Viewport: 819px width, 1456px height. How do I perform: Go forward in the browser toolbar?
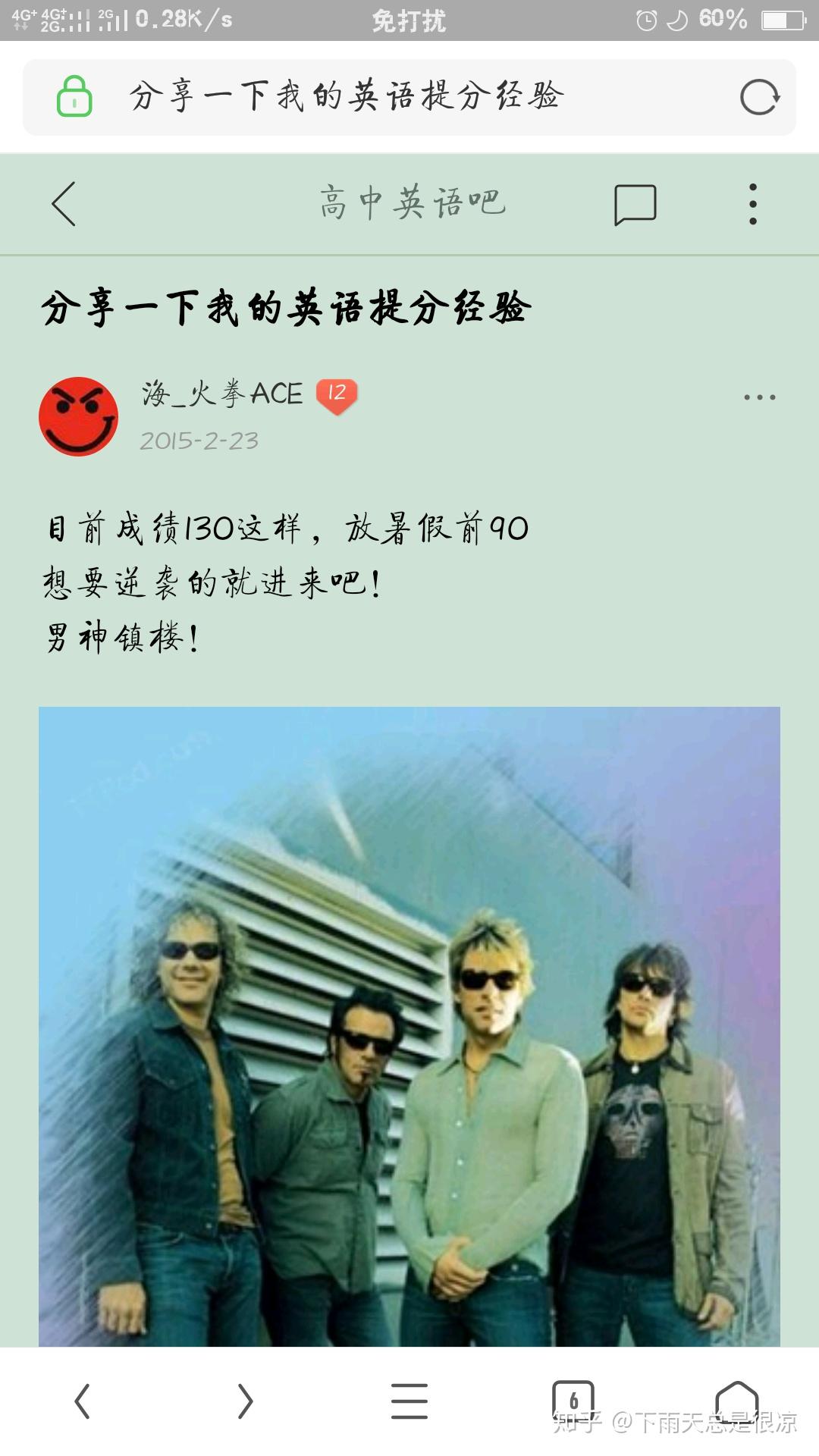point(245,1401)
